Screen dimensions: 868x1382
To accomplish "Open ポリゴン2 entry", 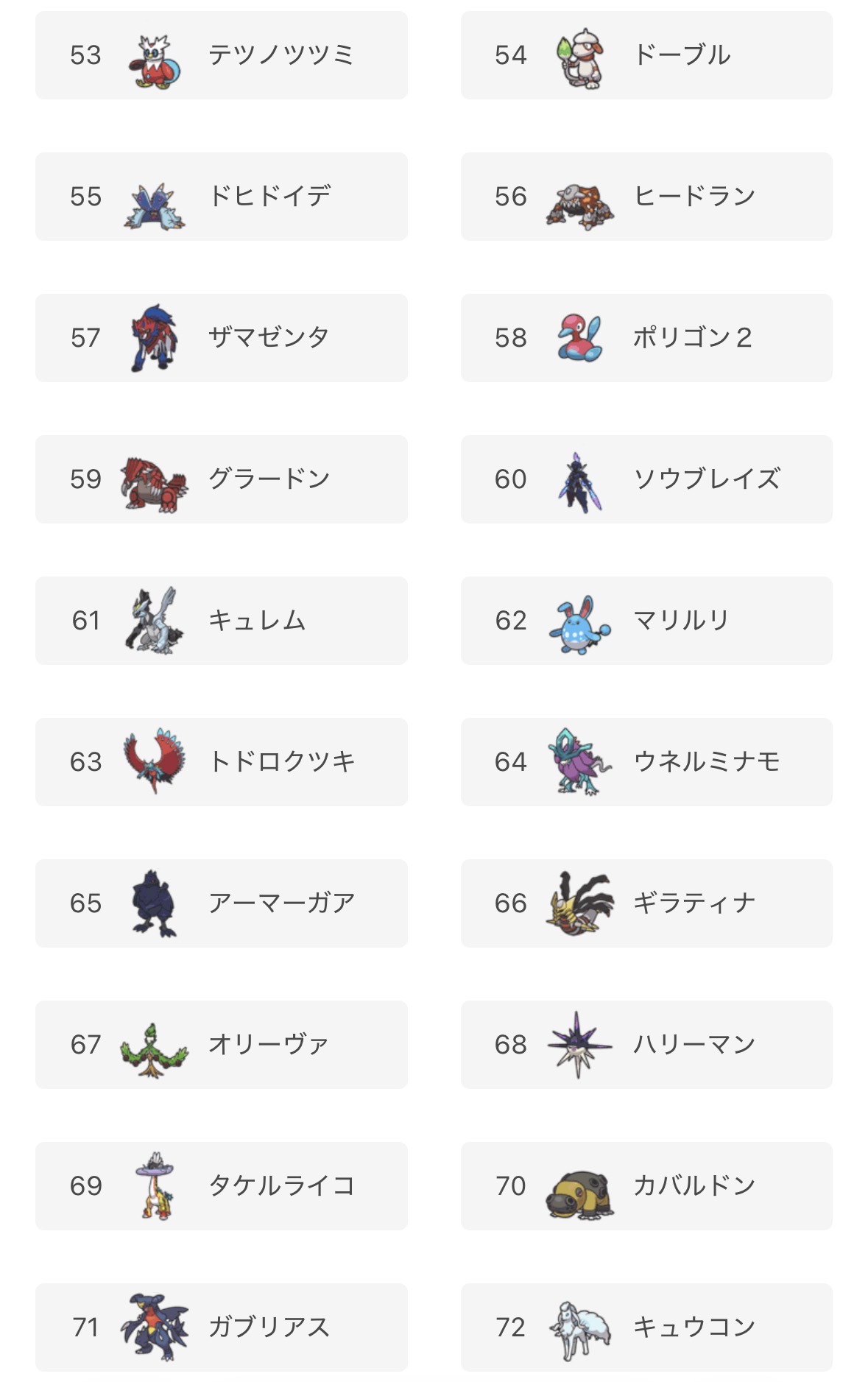I will (646, 338).
